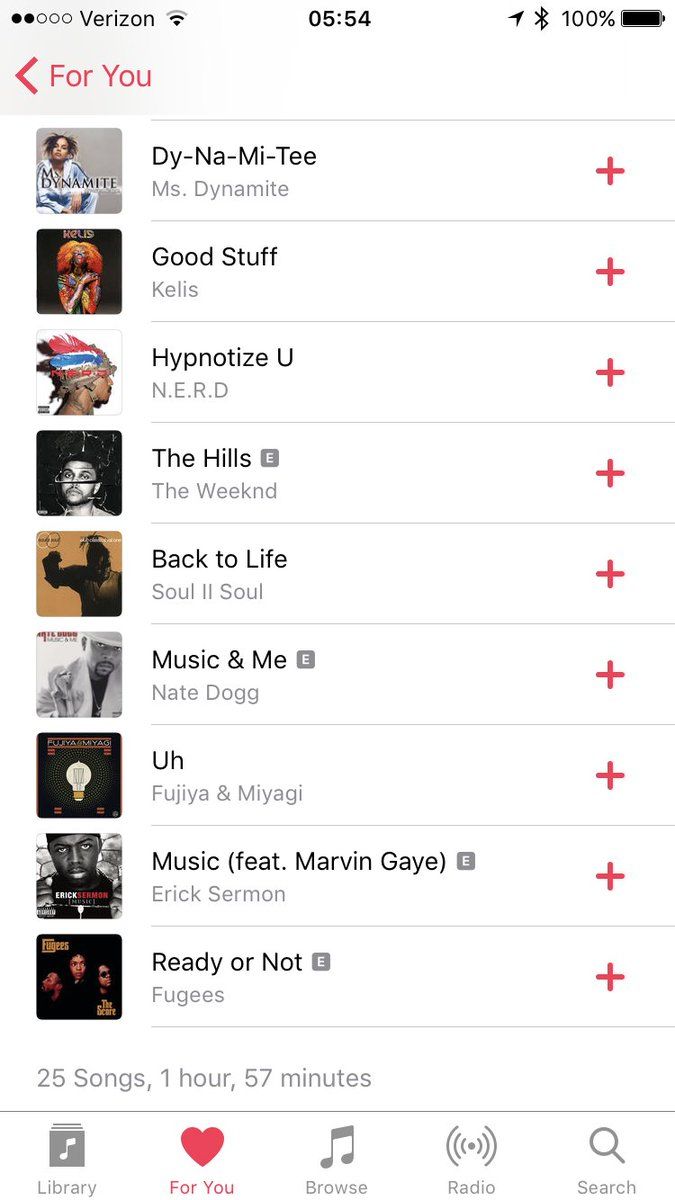The width and height of the screenshot is (675, 1200).
Task: Play Music feat. Marvin Gaye song
Action: pos(298,876)
